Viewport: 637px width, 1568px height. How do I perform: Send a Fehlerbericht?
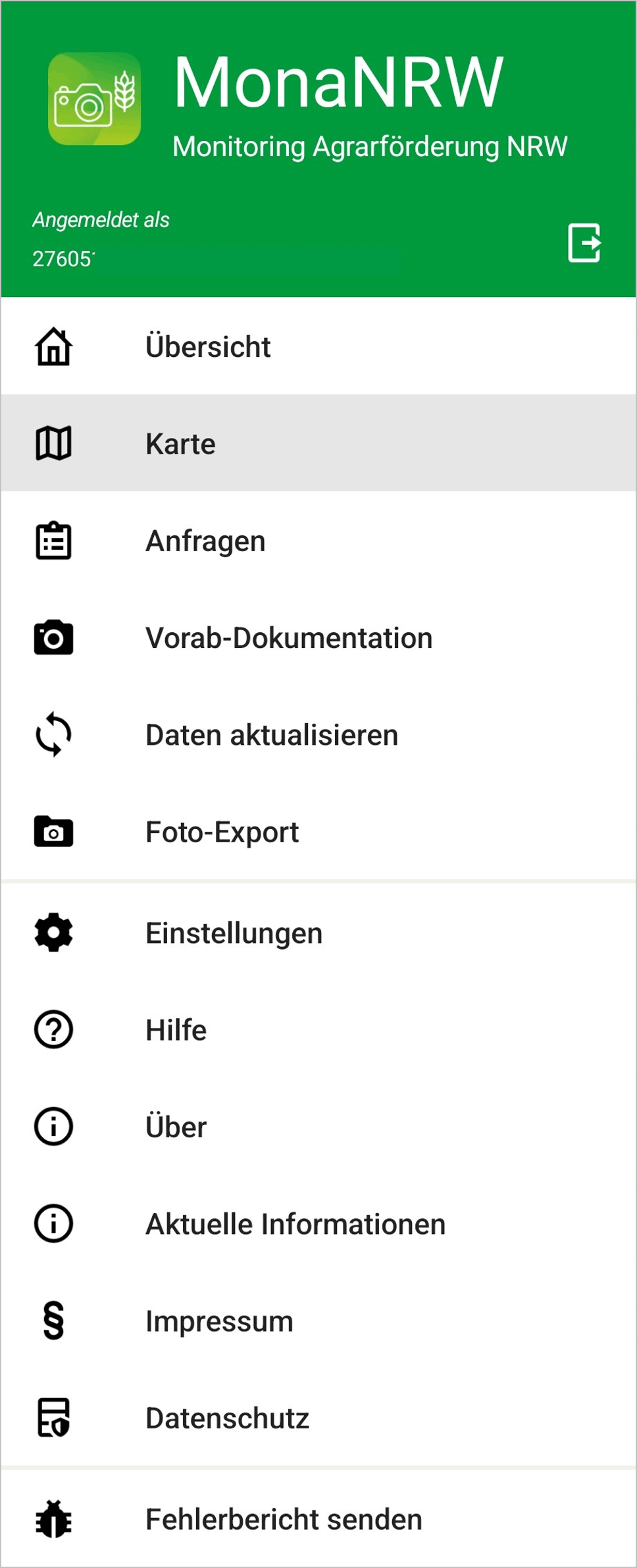tap(284, 1519)
